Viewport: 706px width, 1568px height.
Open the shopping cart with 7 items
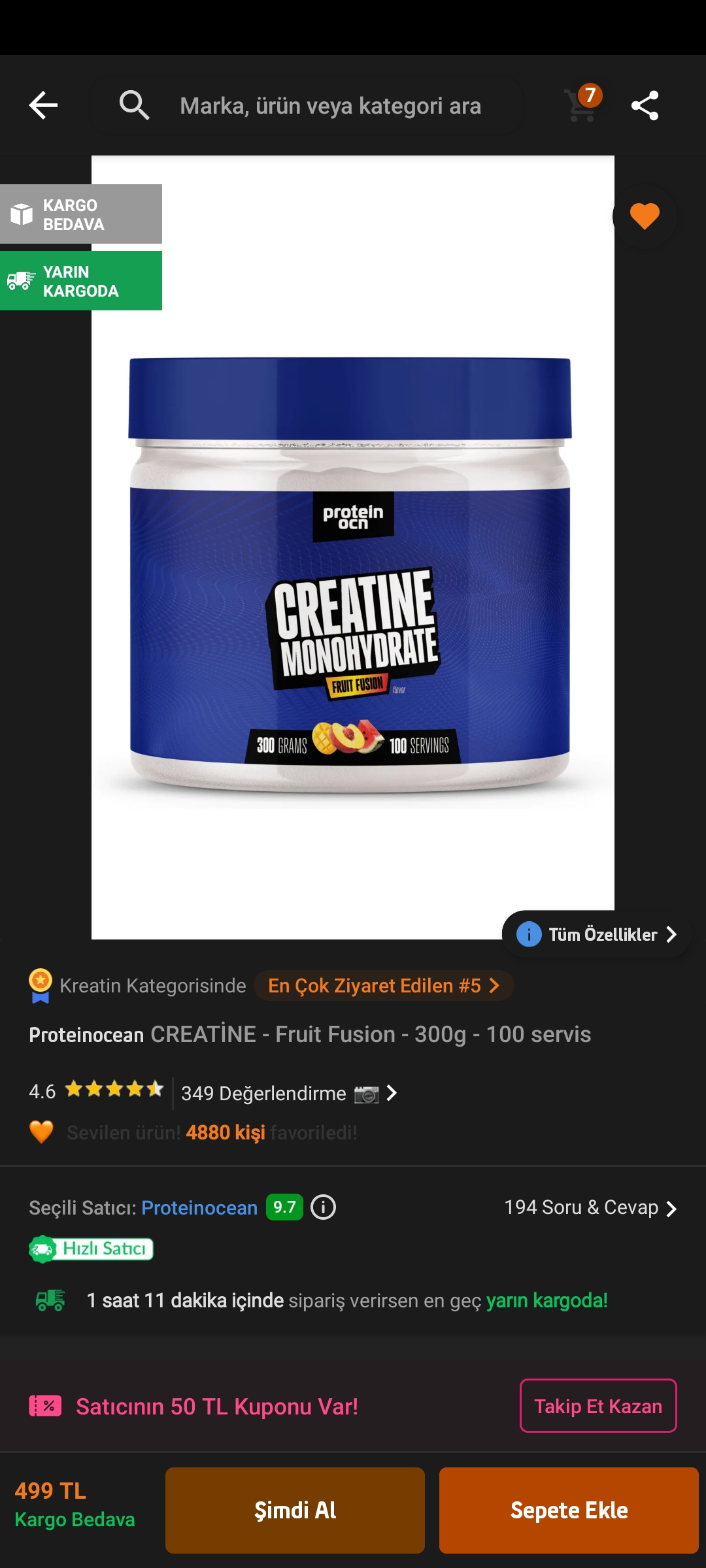pyautogui.click(x=582, y=105)
